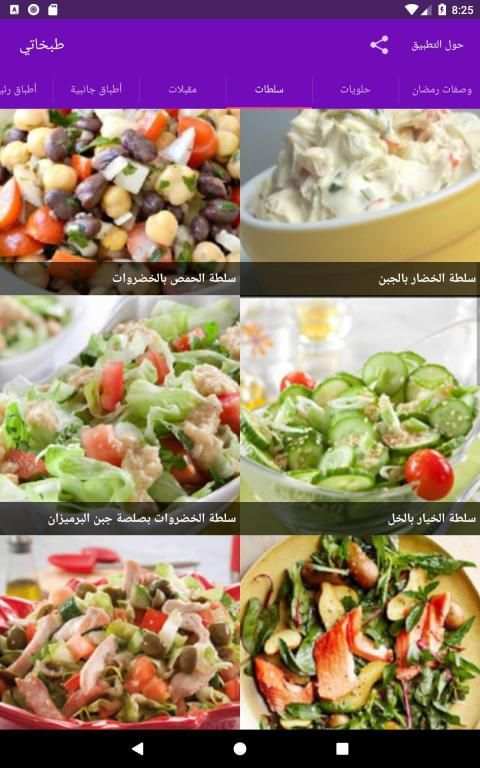Open the leafy greens salad on yellow plate
480x768 pixels.
[360, 632]
